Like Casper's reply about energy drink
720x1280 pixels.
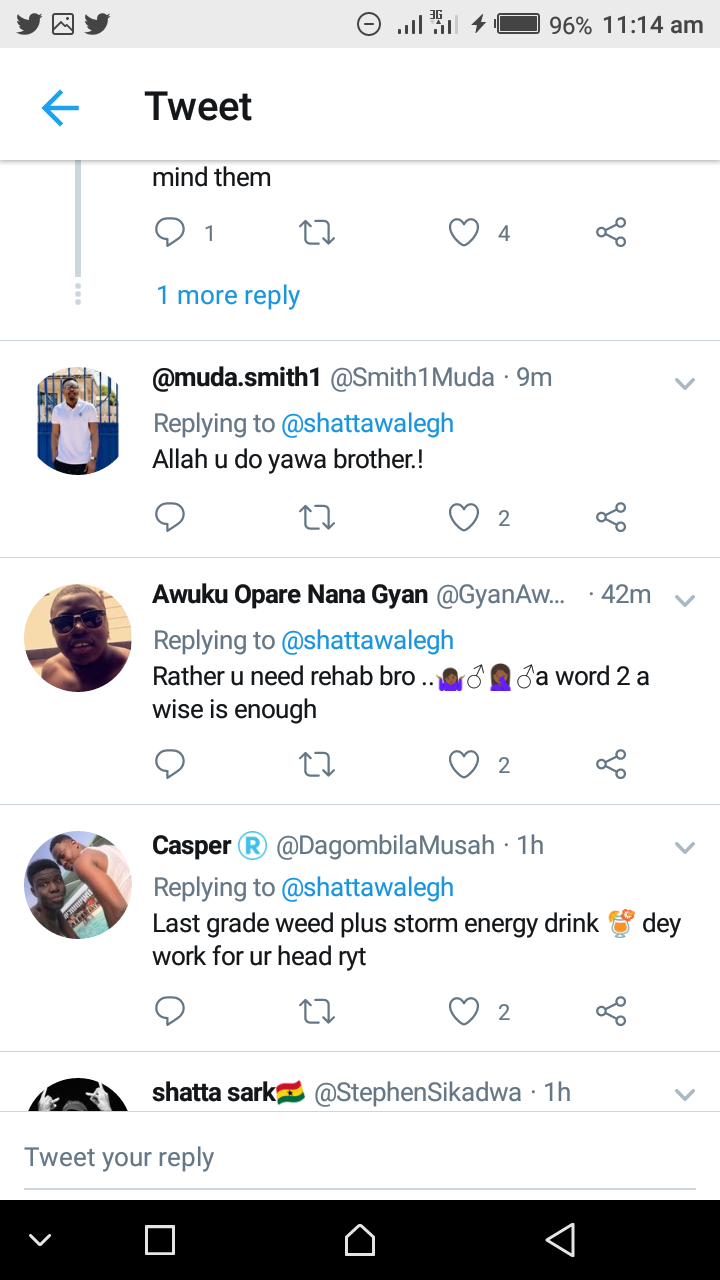click(464, 1012)
